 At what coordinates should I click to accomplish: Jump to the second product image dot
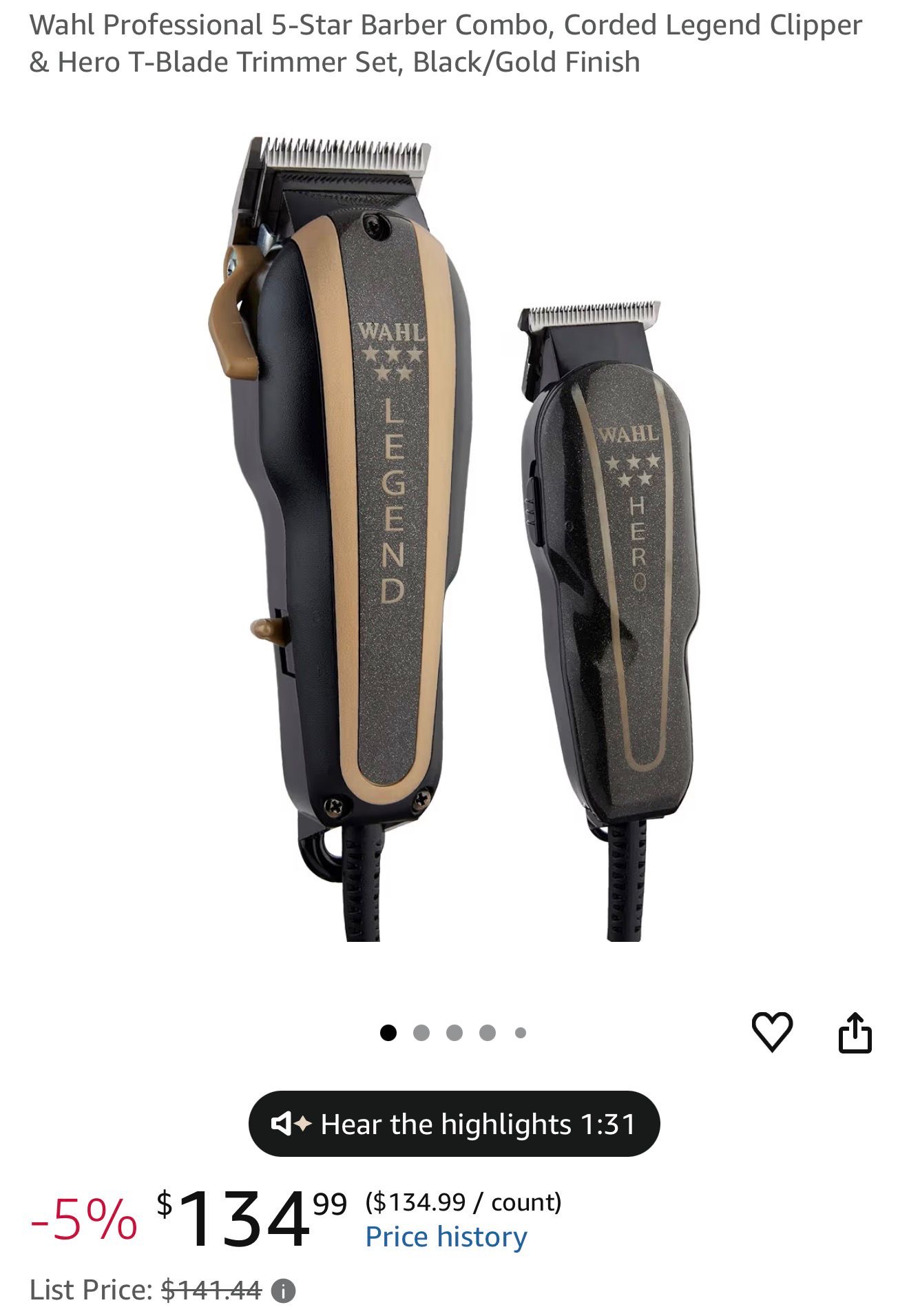(x=421, y=1032)
